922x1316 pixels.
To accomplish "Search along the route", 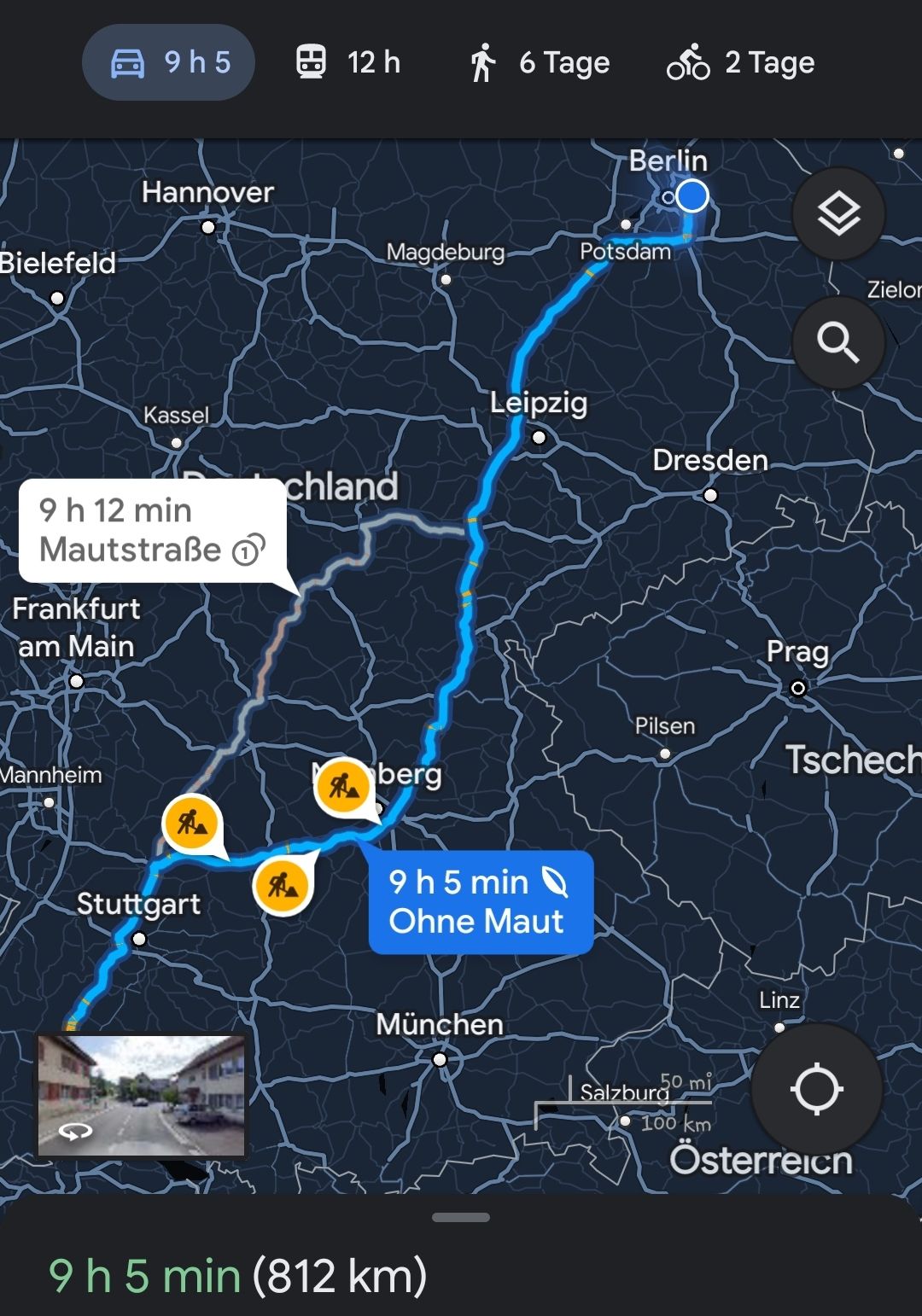I will pos(838,343).
